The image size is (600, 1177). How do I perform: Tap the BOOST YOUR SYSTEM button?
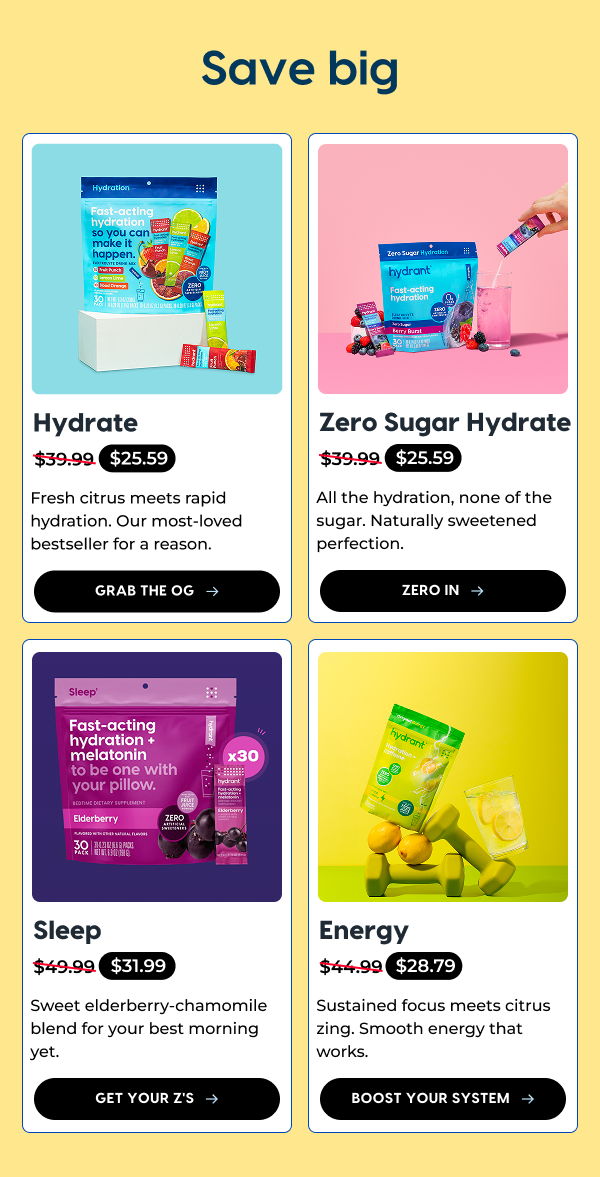coord(443,1098)
